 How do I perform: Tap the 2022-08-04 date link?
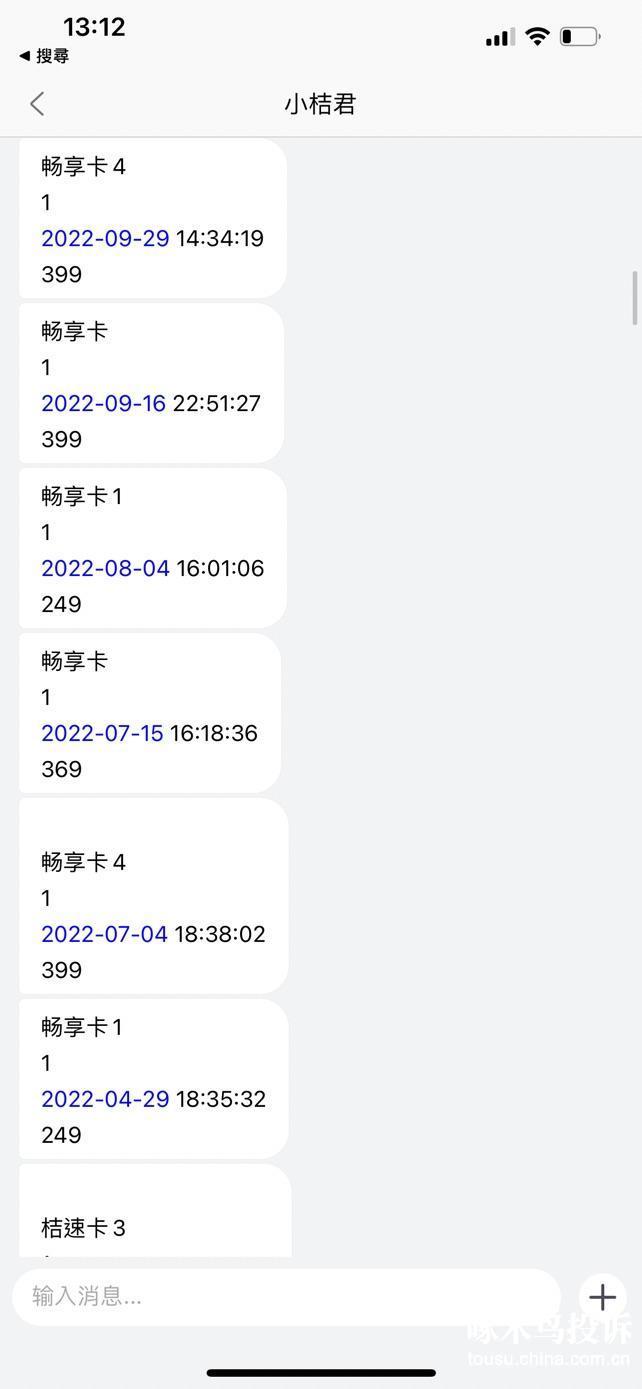point(105,568)
